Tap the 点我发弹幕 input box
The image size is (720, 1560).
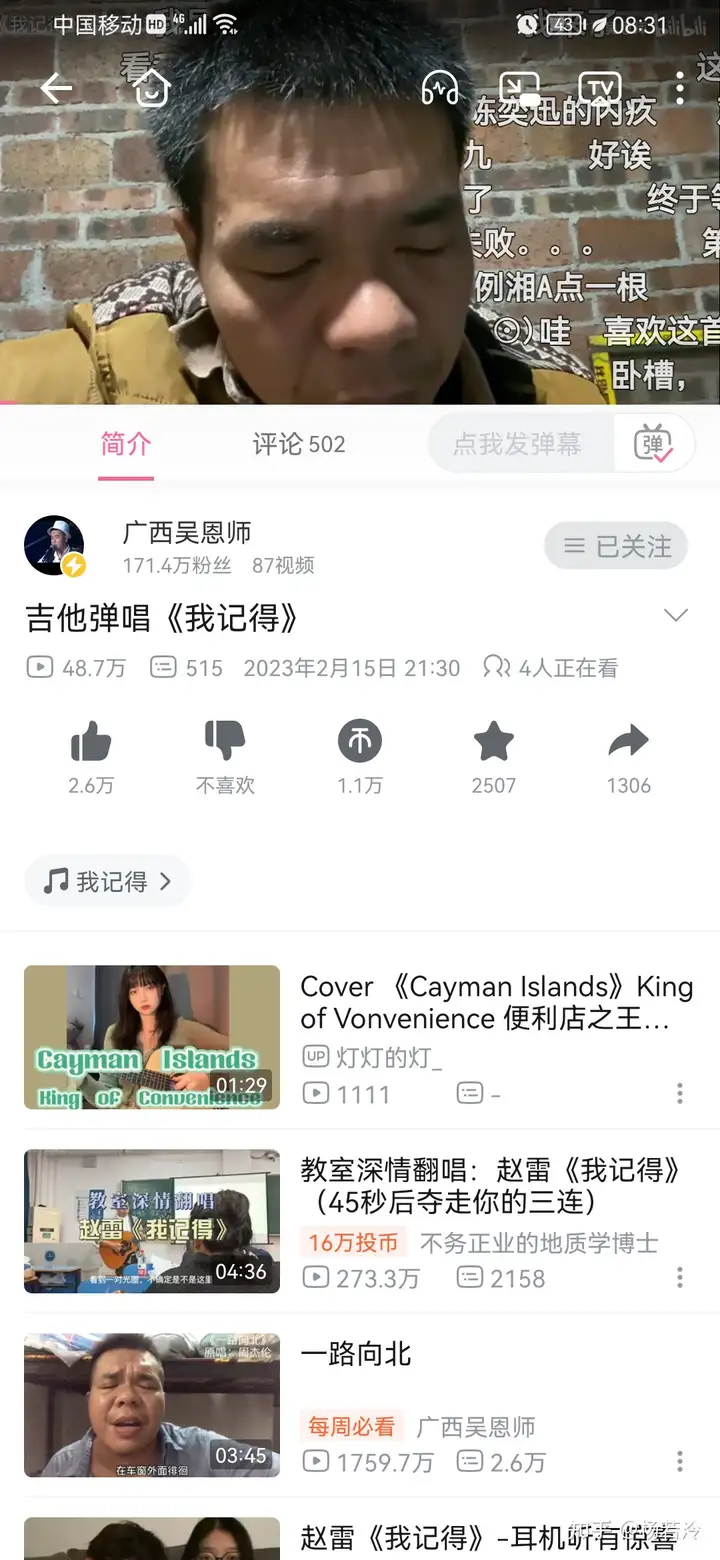[x=518, y=444]
